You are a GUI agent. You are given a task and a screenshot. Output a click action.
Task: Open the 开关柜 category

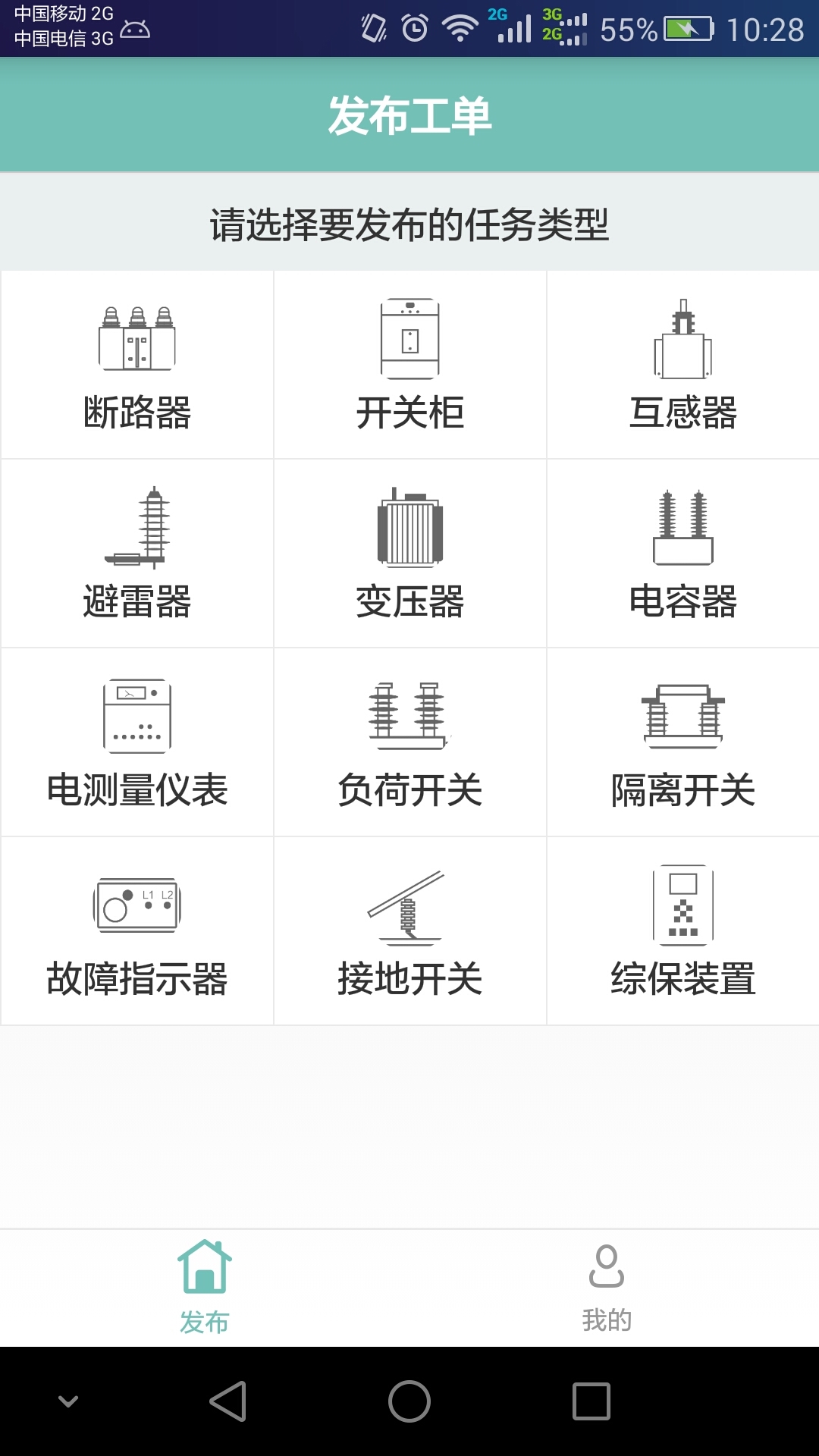click(x=410, y=365)
